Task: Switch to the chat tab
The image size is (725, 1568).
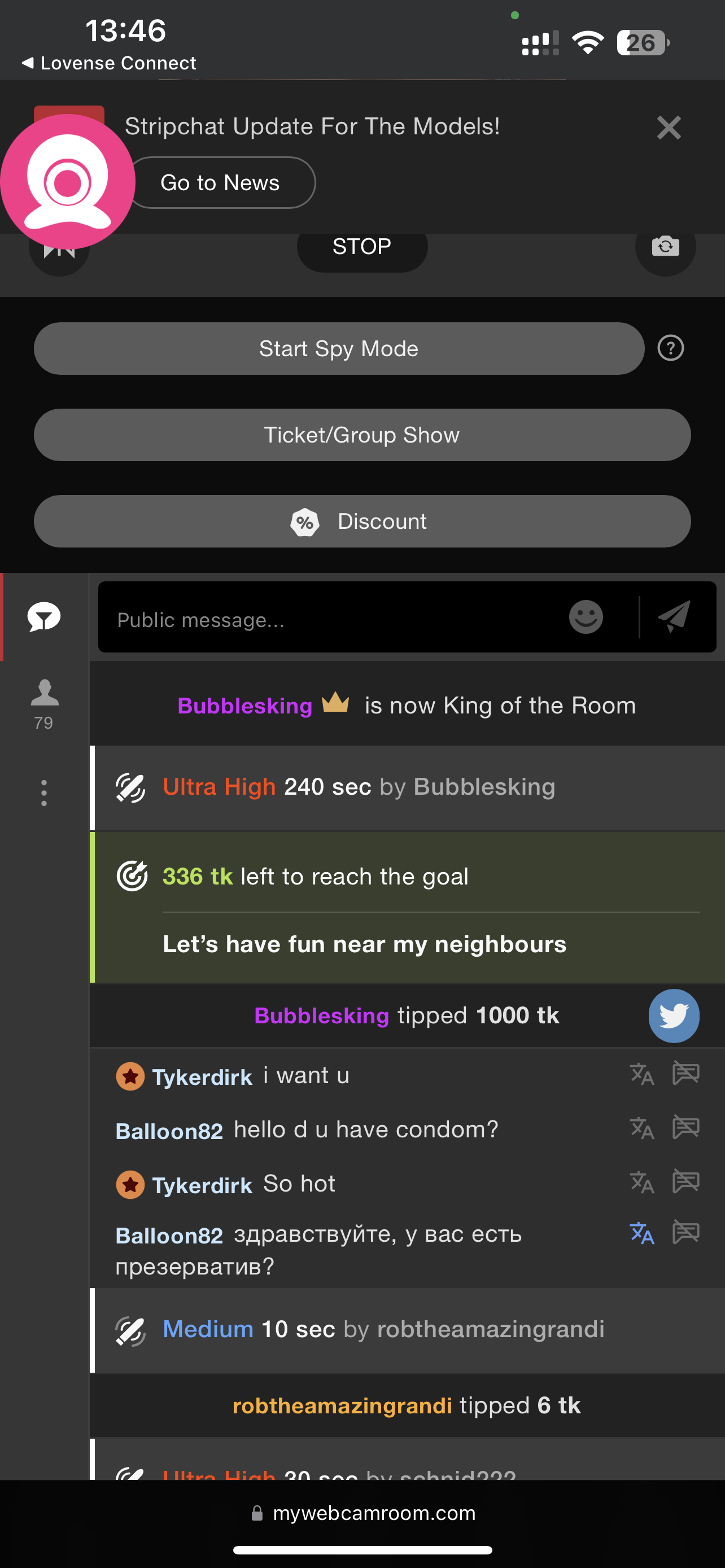Action: 44,617
